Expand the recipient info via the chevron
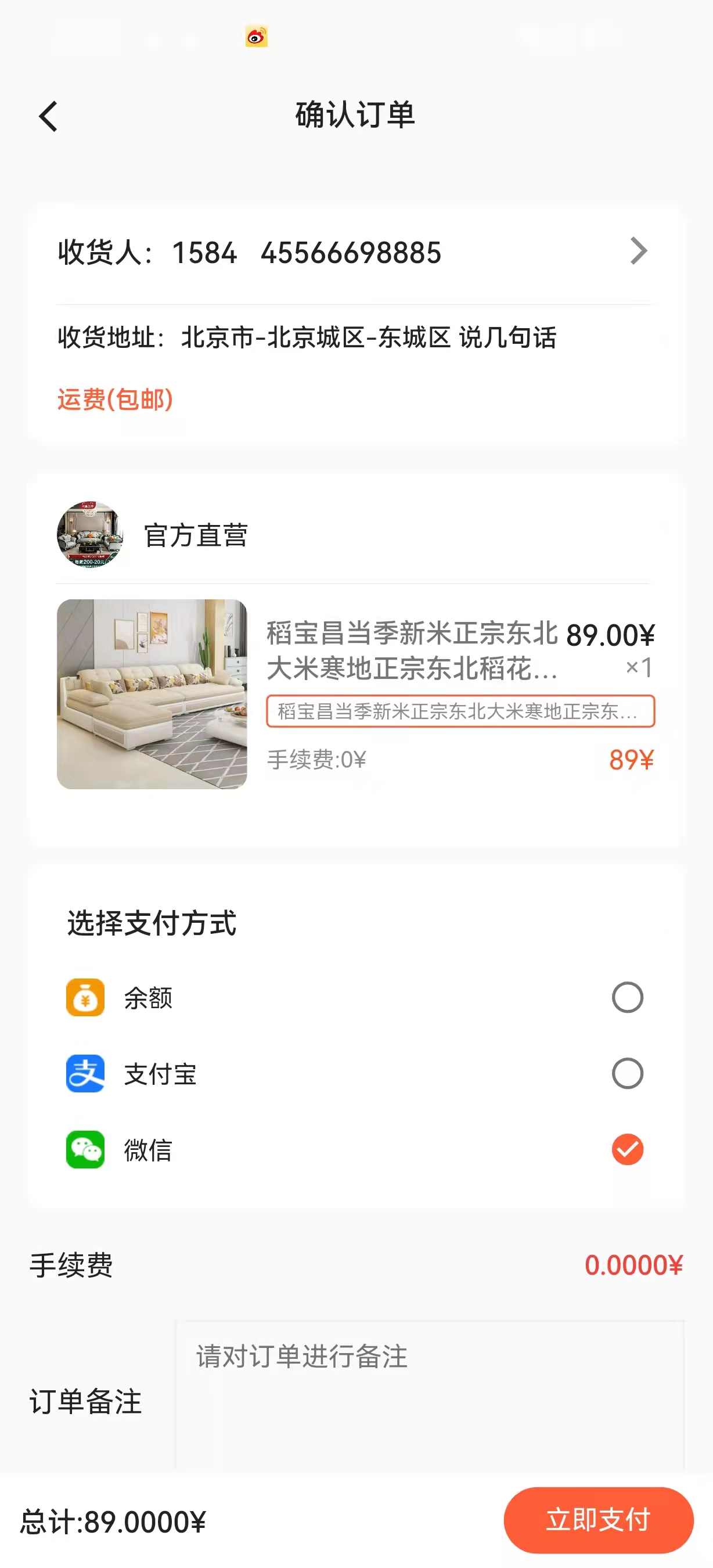Viewport: 713px width, 1568px height. coord(638,251)
